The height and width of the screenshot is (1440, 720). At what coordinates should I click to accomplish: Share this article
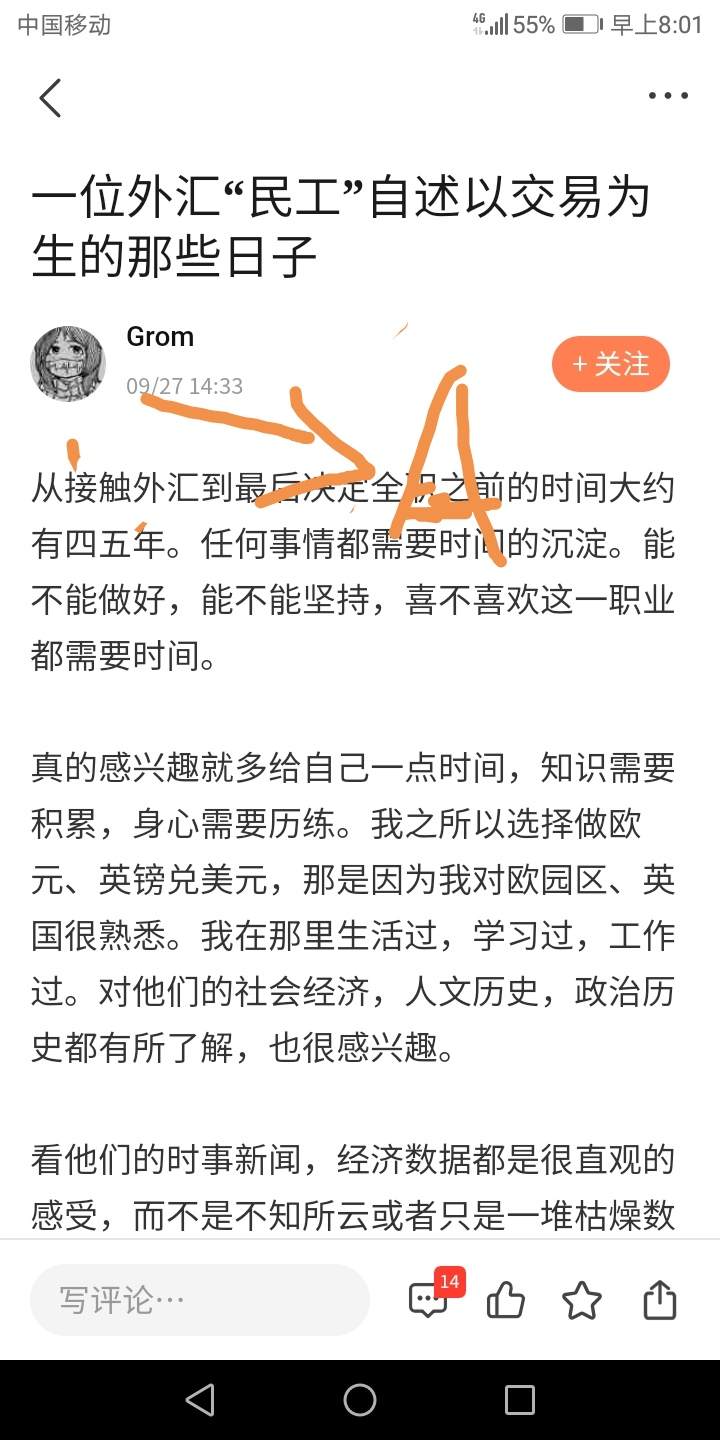point(659,1300)
